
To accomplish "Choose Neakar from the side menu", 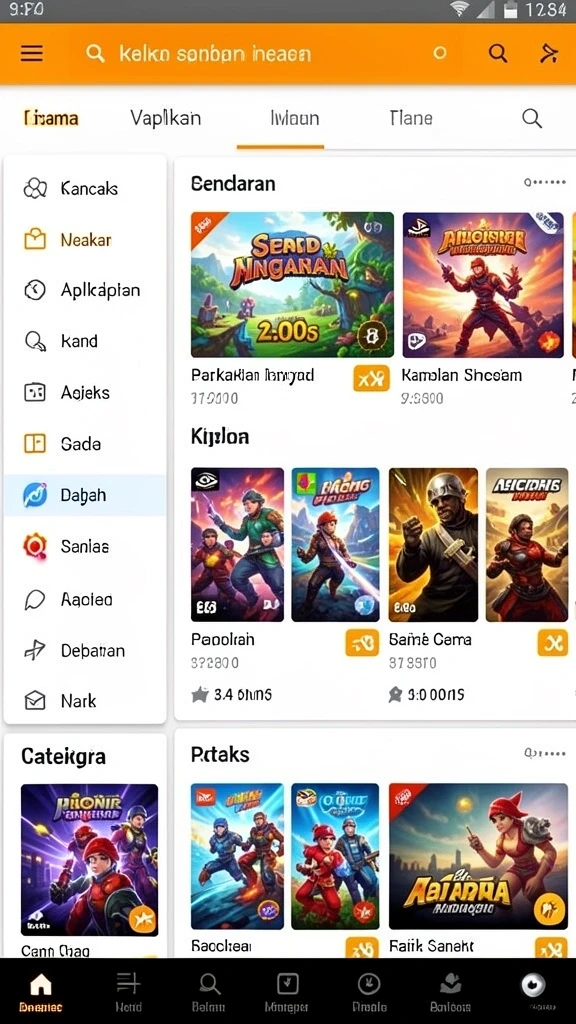I will point(85,240).
